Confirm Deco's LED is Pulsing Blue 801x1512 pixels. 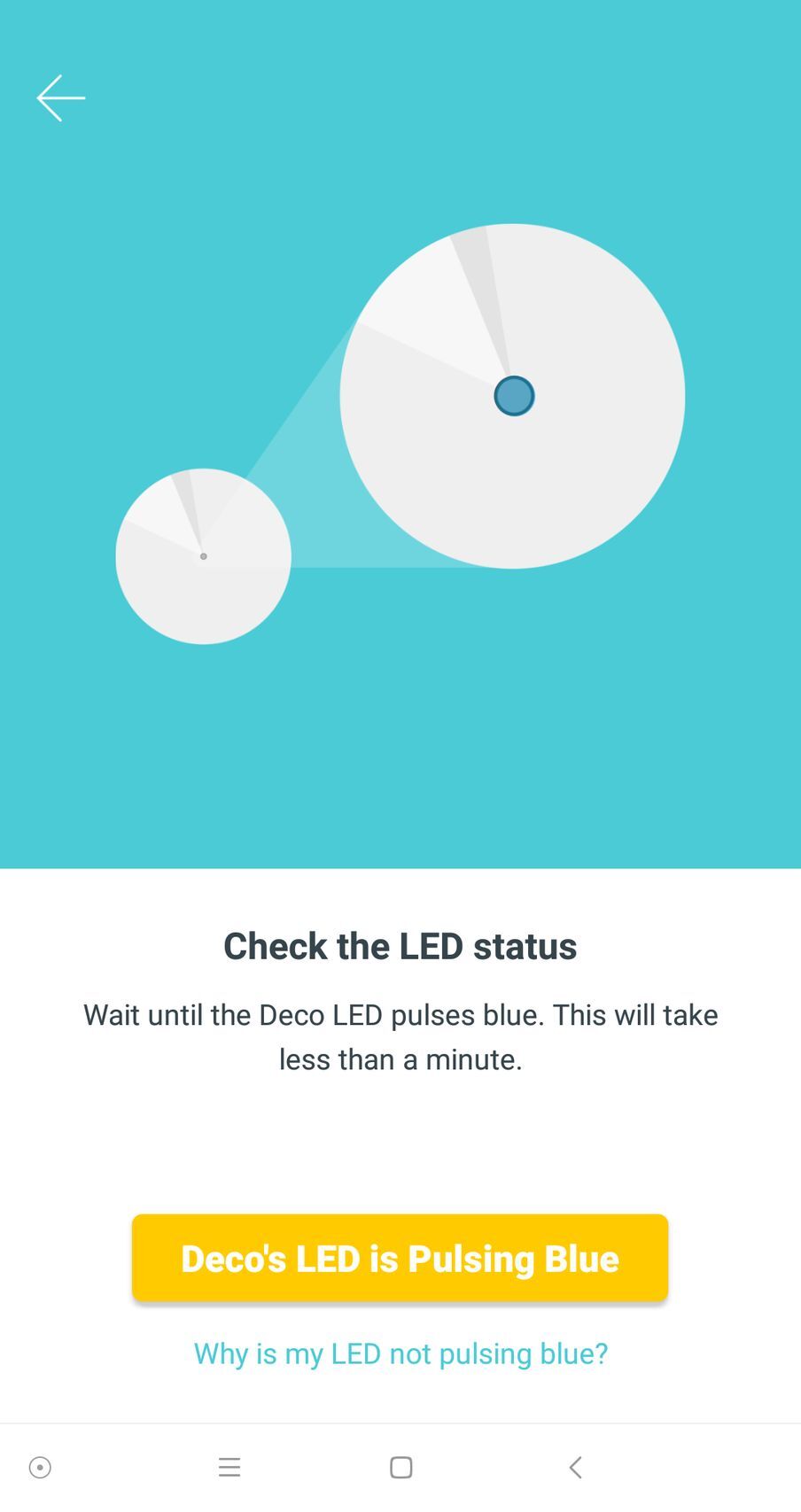coord(400,1258)
